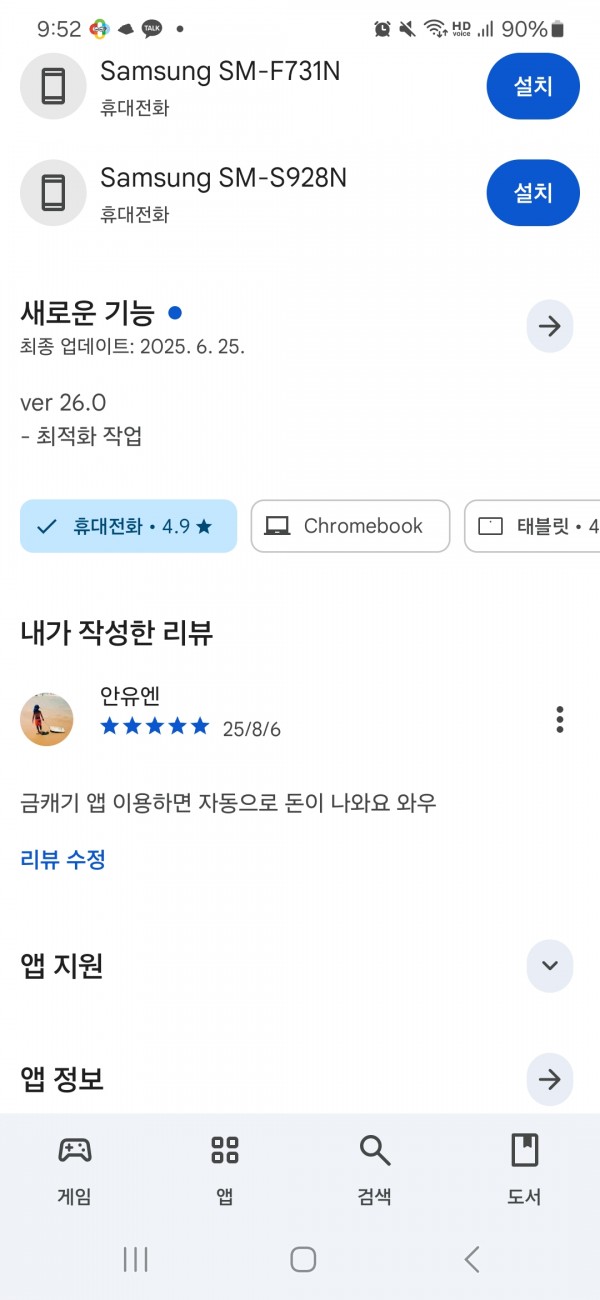This screenshot has width=600, height=1300.
Task: Tap the 리뷰 수정 link
Action: [63, 859]
